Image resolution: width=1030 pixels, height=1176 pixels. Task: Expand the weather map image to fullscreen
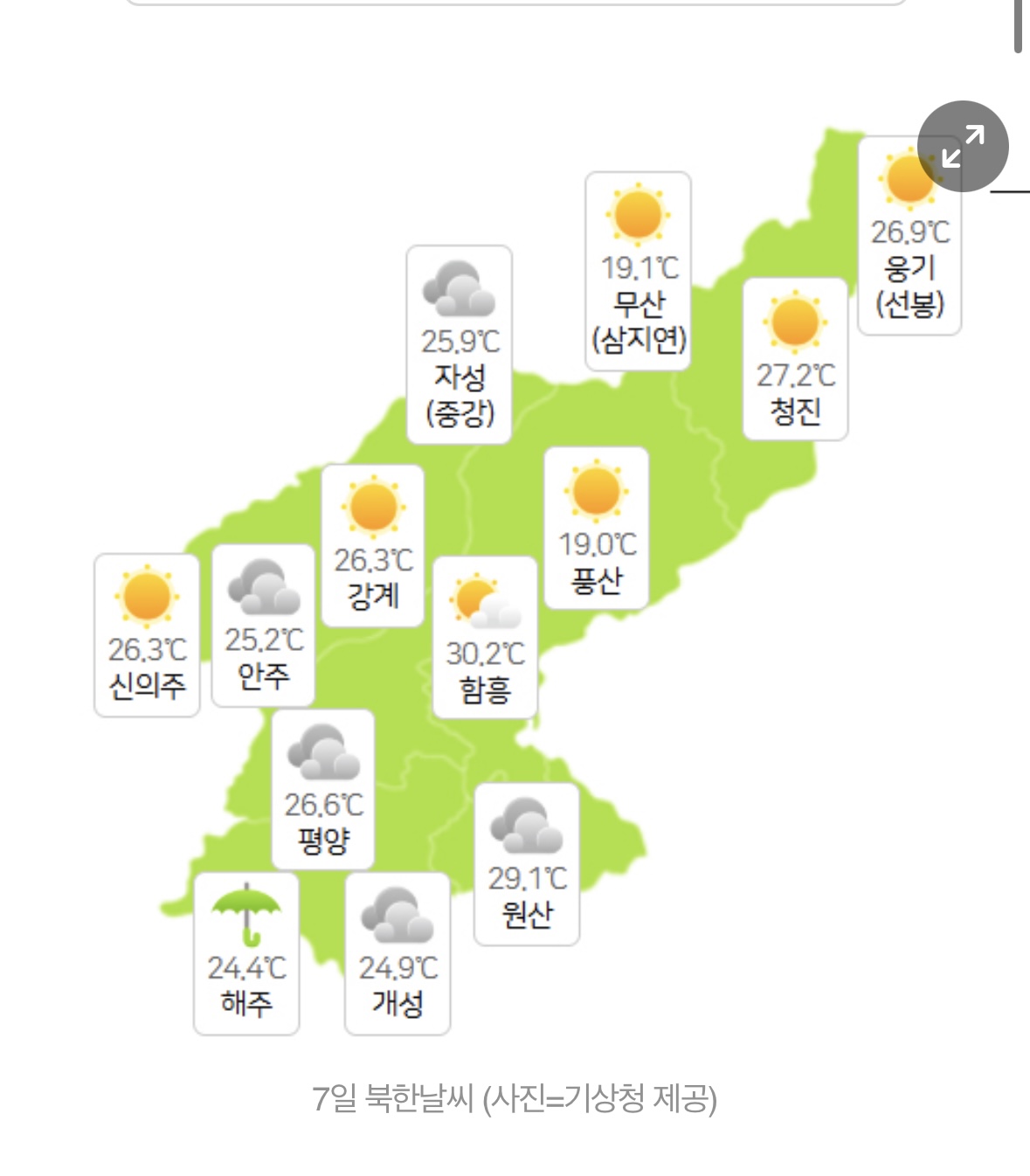963,146
